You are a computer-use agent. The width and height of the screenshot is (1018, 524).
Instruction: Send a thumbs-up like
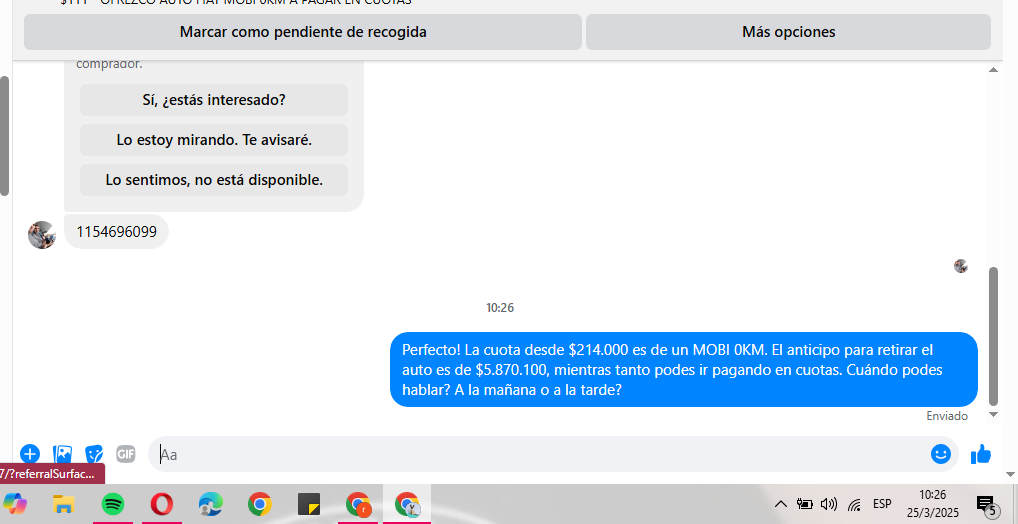(980, 454)
